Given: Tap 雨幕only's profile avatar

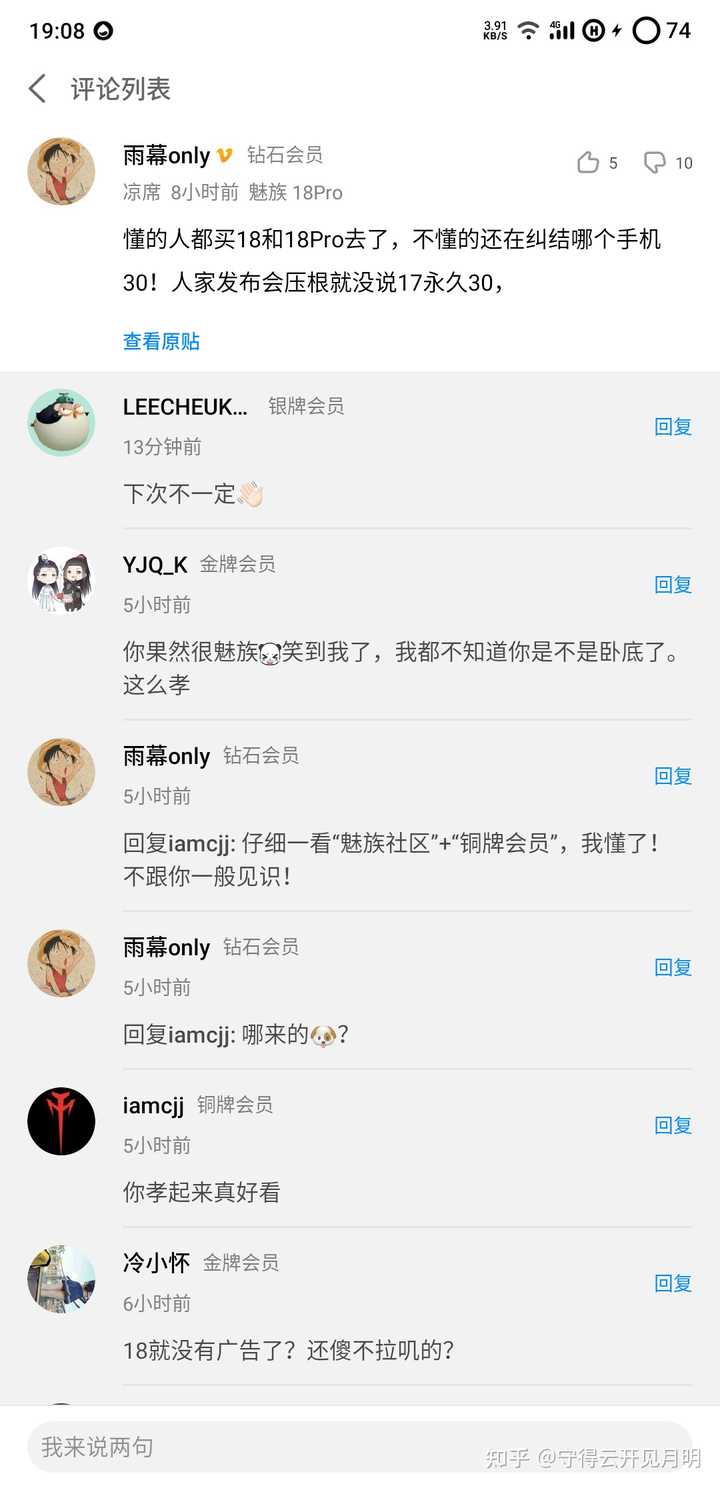Looking at the screenshot, I should [x=61, y=171].
